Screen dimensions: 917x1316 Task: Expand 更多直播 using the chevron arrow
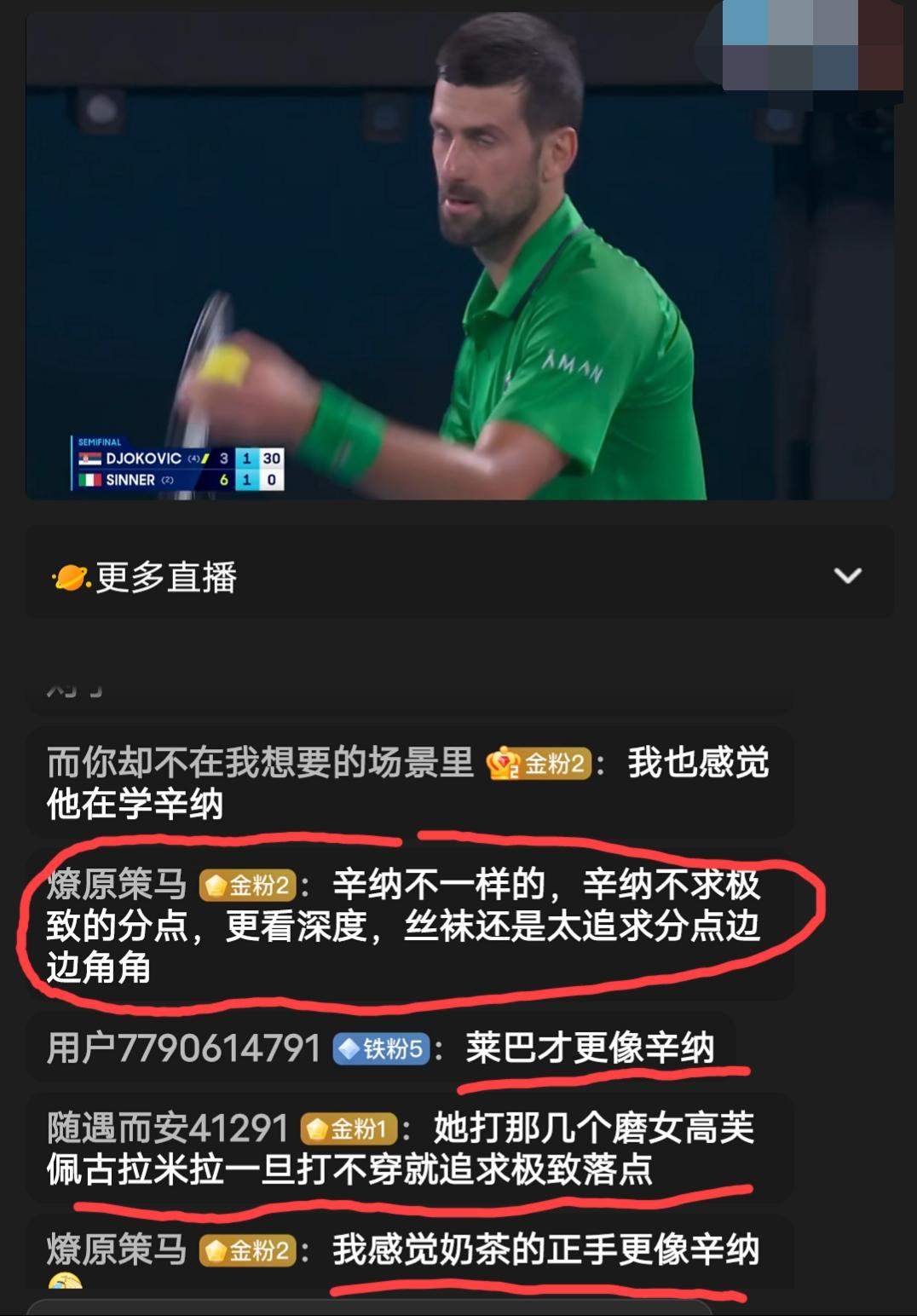pos(846,576)
